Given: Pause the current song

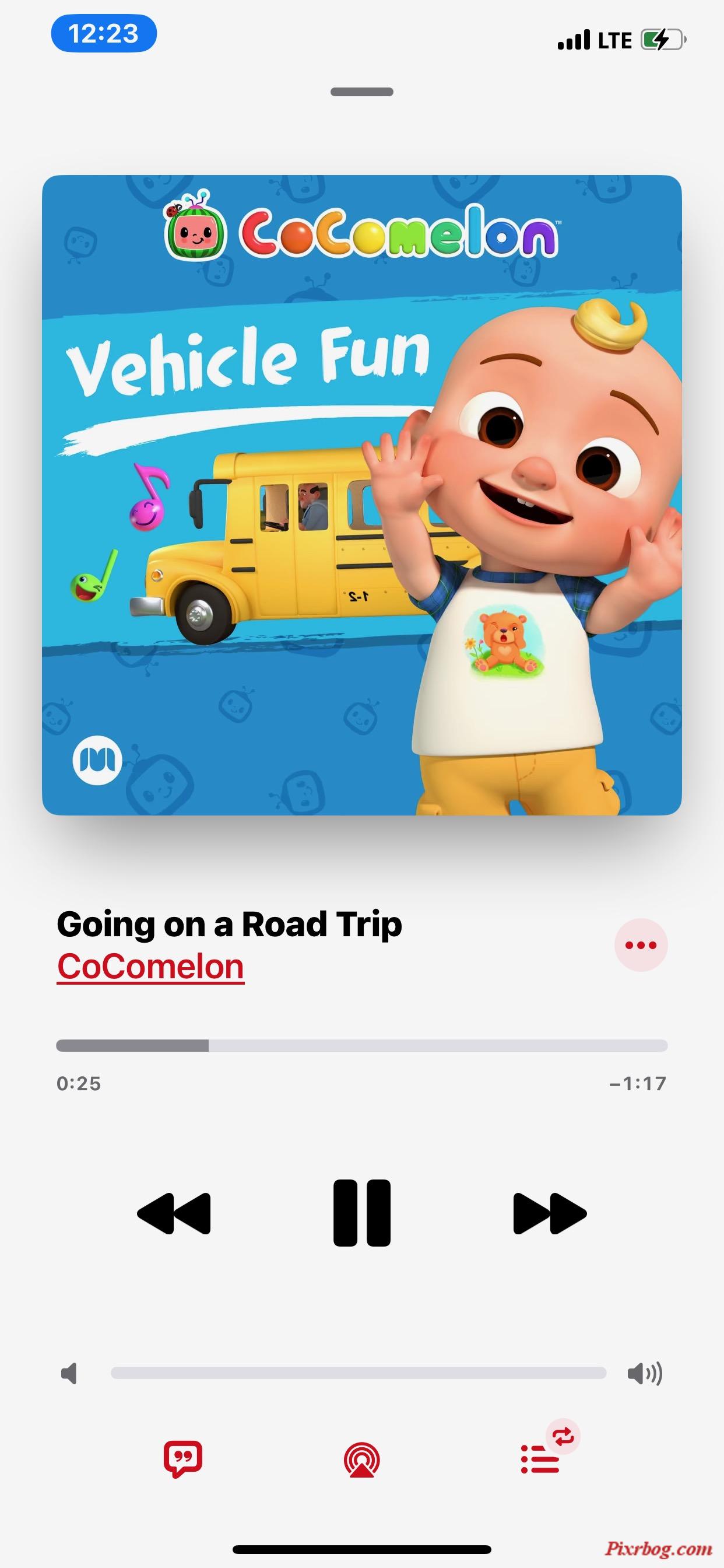Looking at the screenshot, I should click(x=361, y=1213).
